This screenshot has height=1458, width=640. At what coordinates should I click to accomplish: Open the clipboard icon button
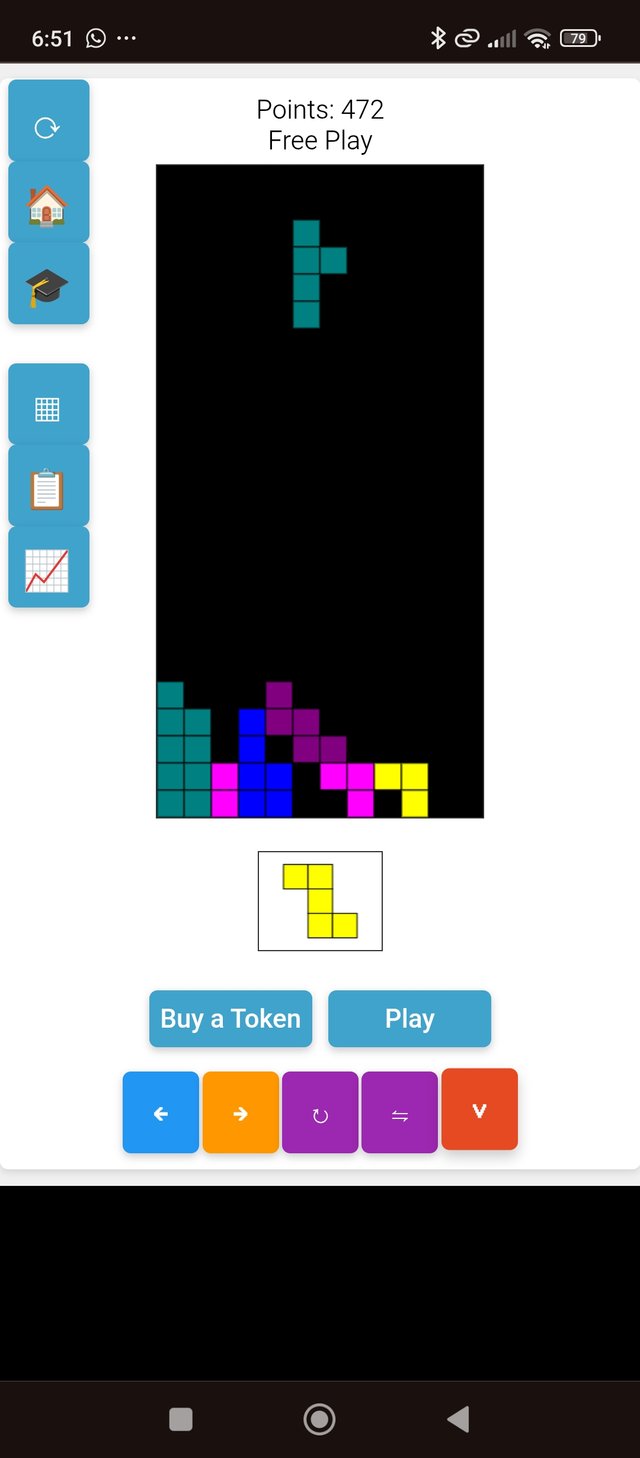[x=48, y=487]
